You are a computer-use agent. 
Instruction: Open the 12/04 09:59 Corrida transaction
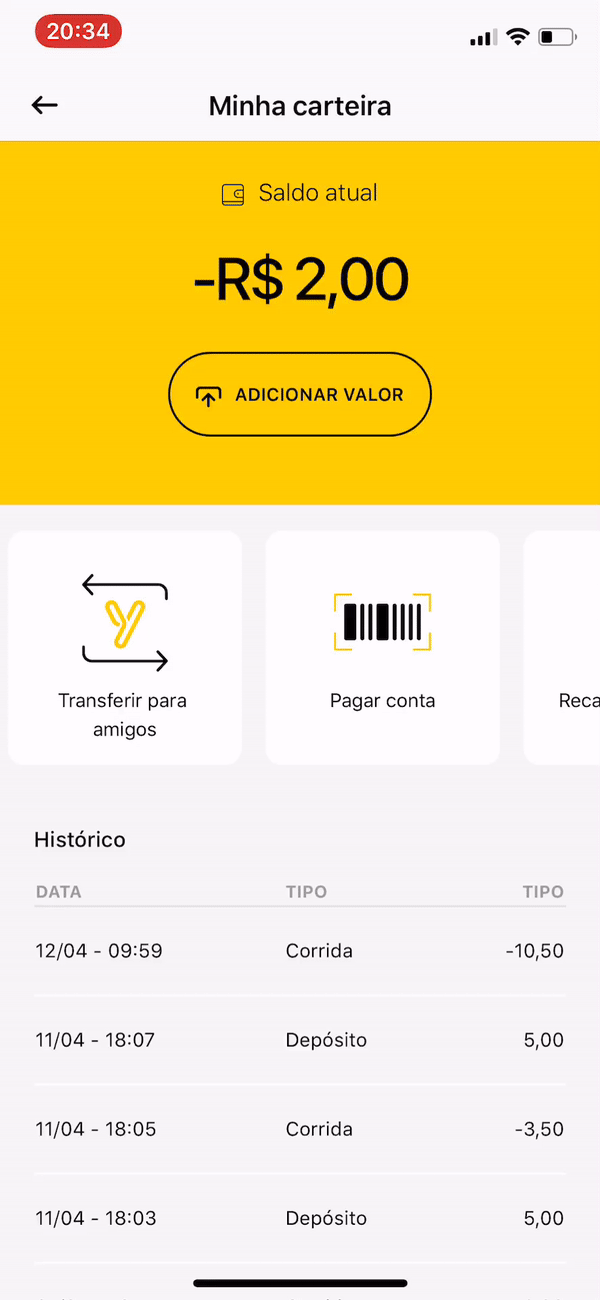tap(300, 951)
